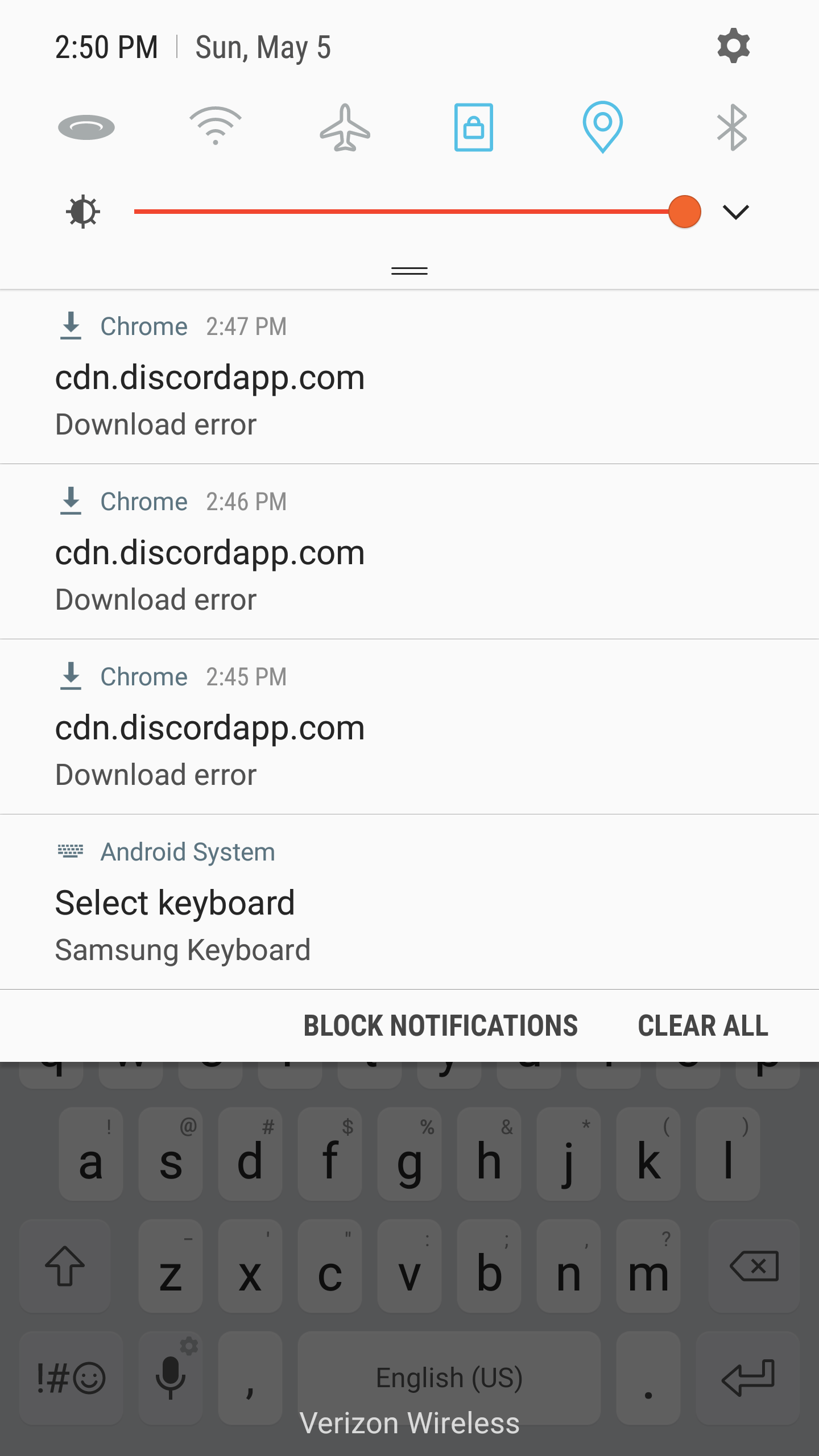The image size is (819, 1456).
Task: Tap the brightness slider at its midpoint
Action: 409,212
